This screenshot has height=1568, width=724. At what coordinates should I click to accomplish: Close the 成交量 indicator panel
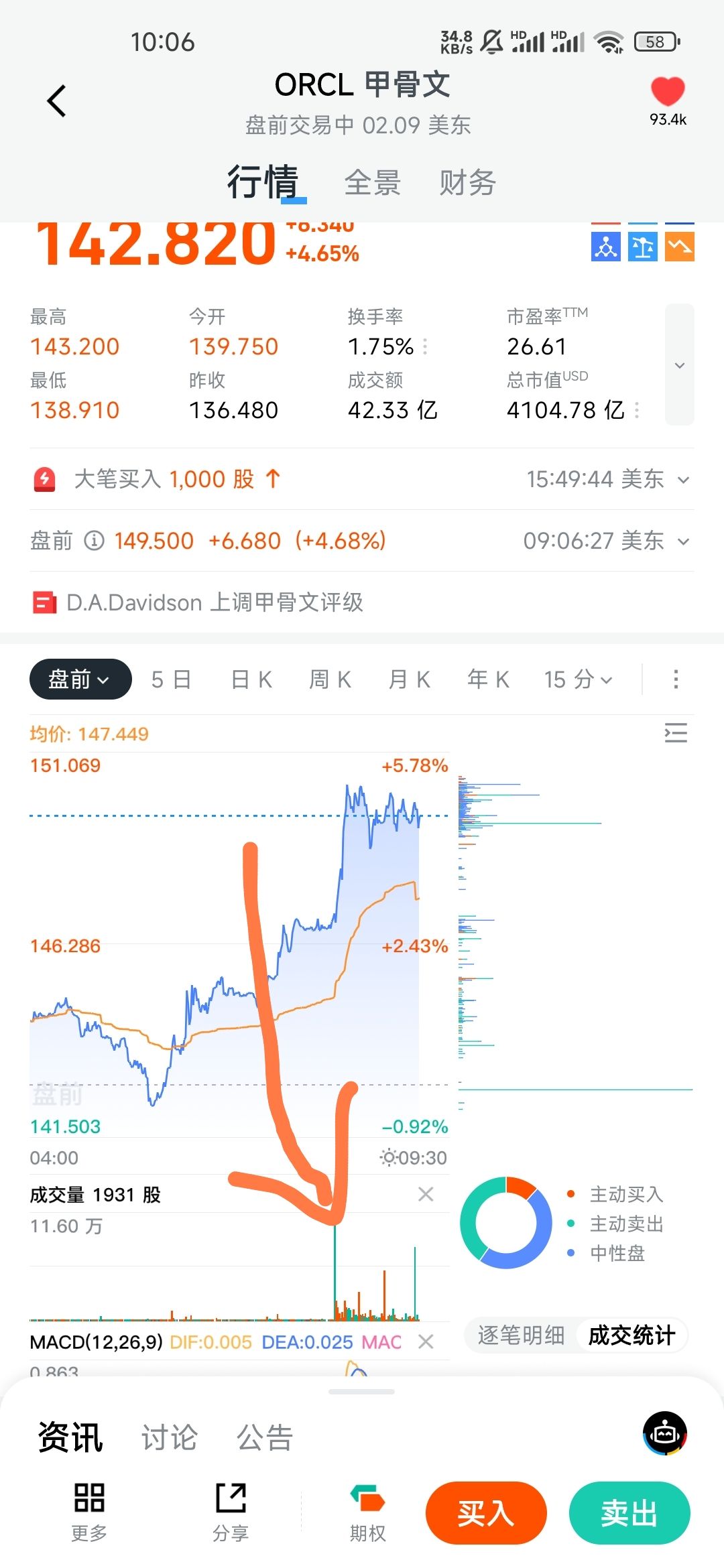coord(426,1194)
